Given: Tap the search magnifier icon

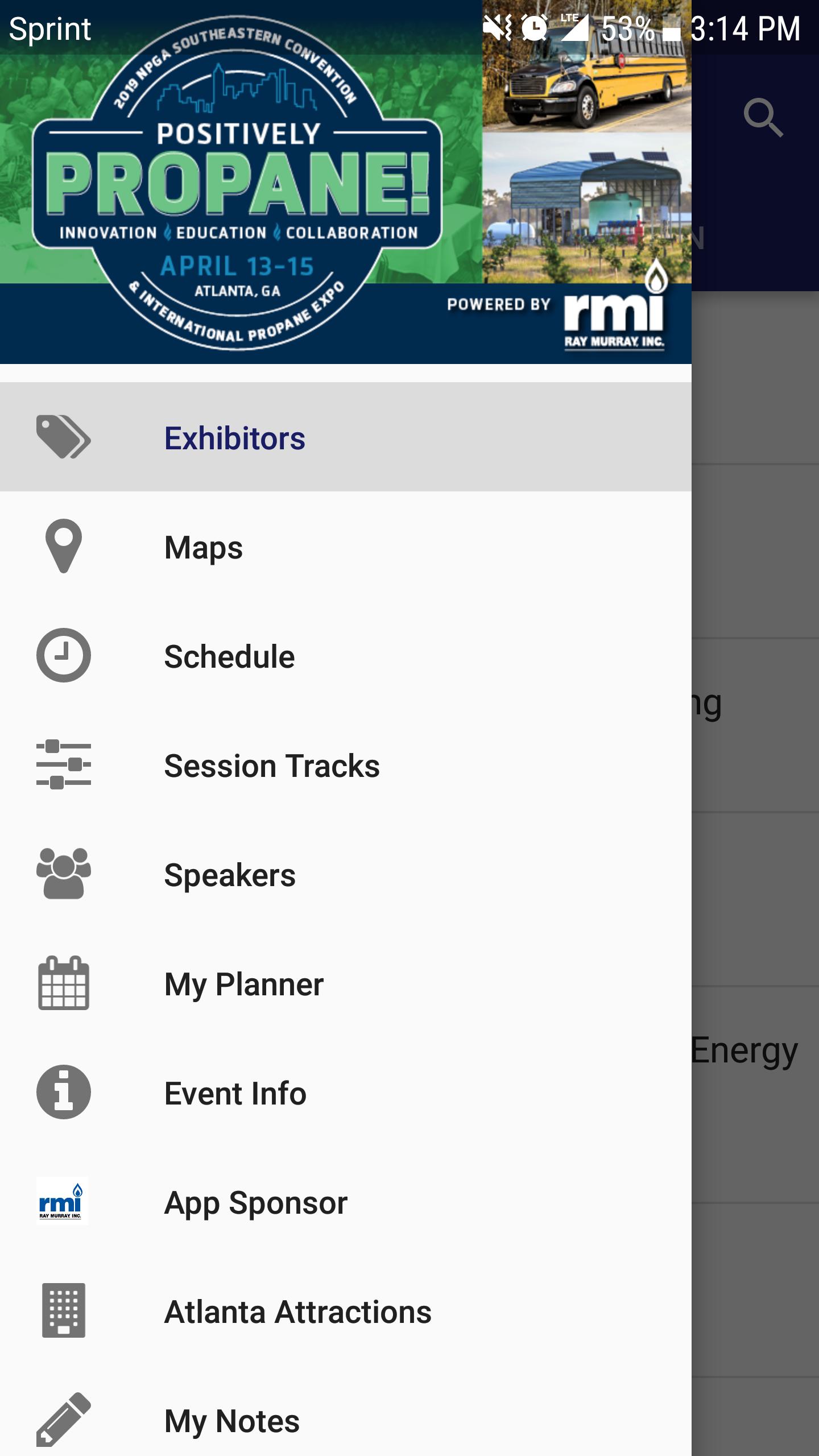Looking at the screenshot, I should click(763, 118).
